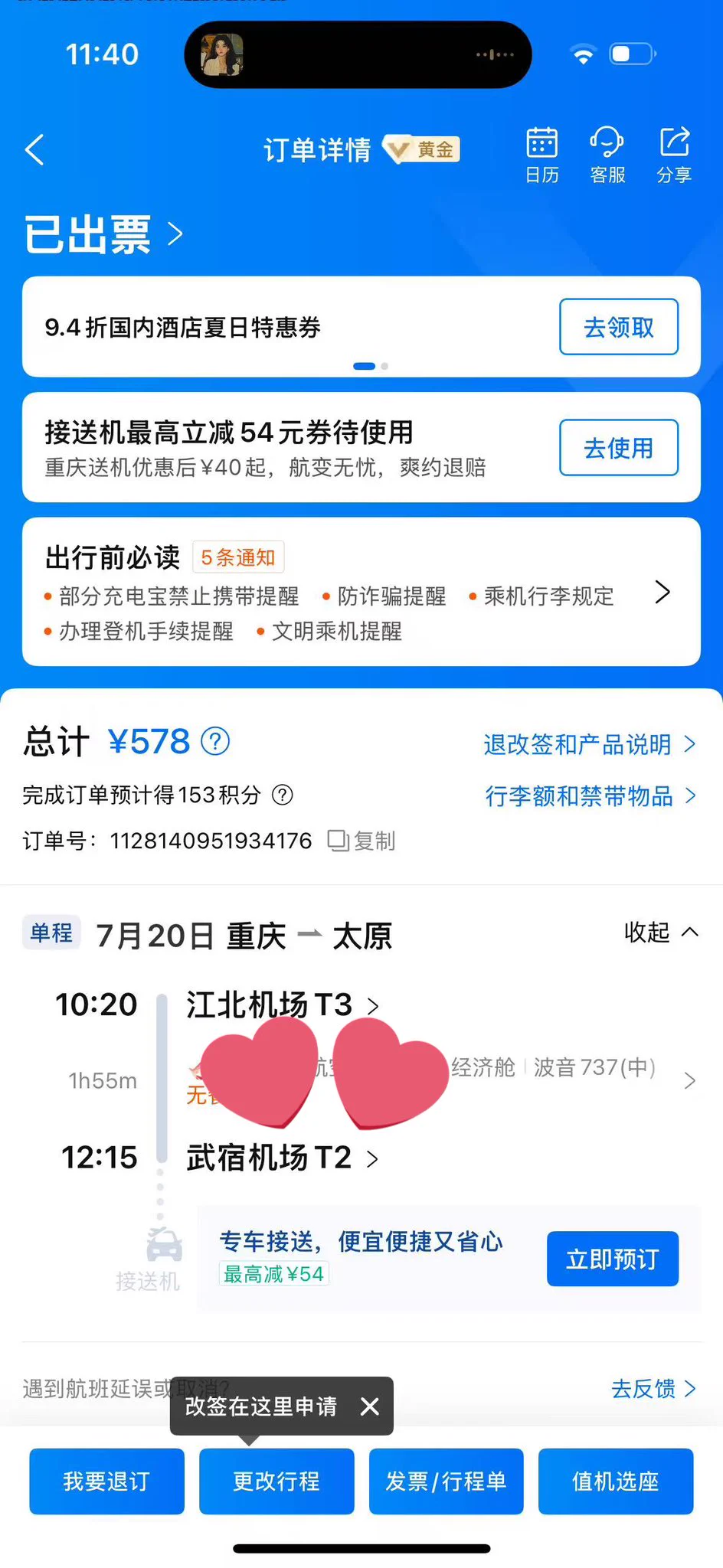Tap 去使用 for airport transfer coupon

[618, 448]
